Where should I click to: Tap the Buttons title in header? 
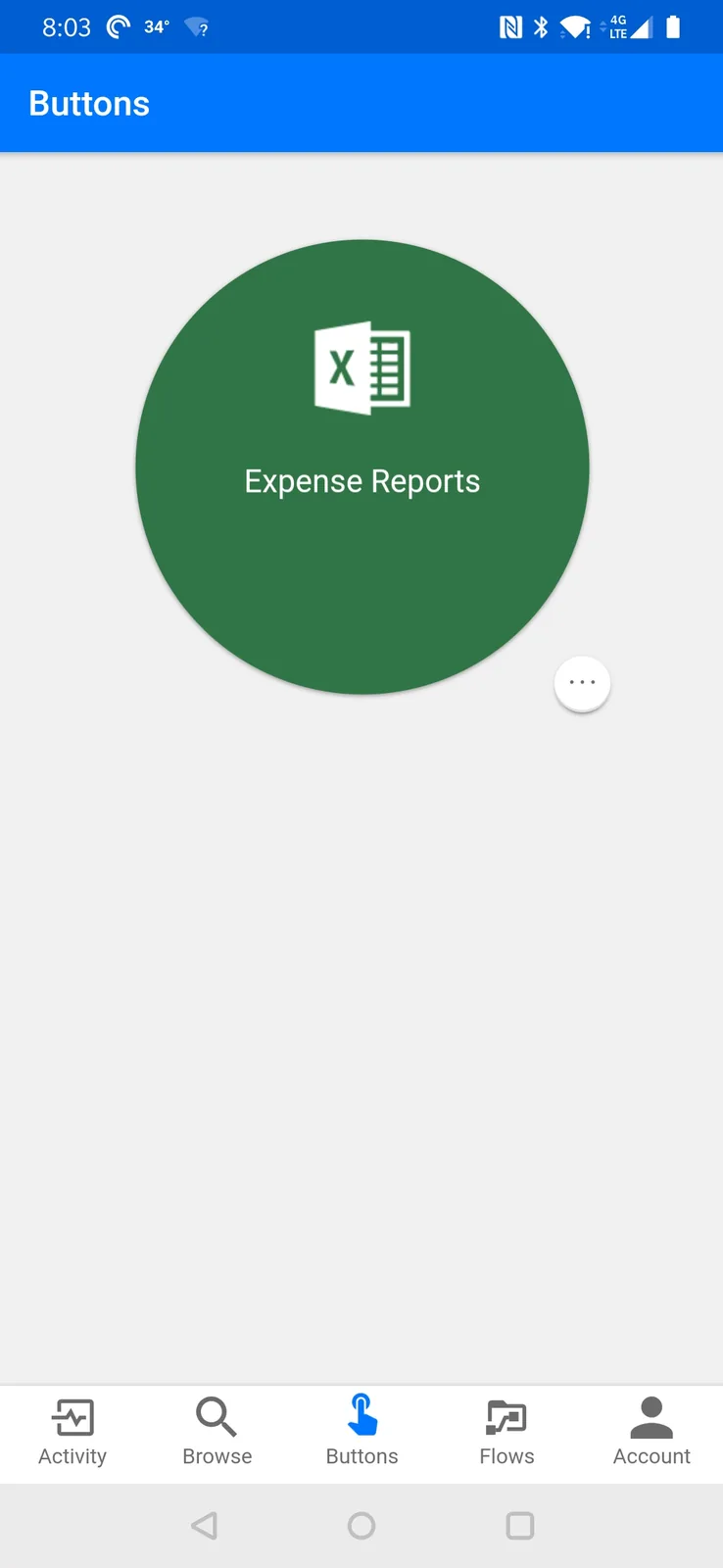coord(89,103)
